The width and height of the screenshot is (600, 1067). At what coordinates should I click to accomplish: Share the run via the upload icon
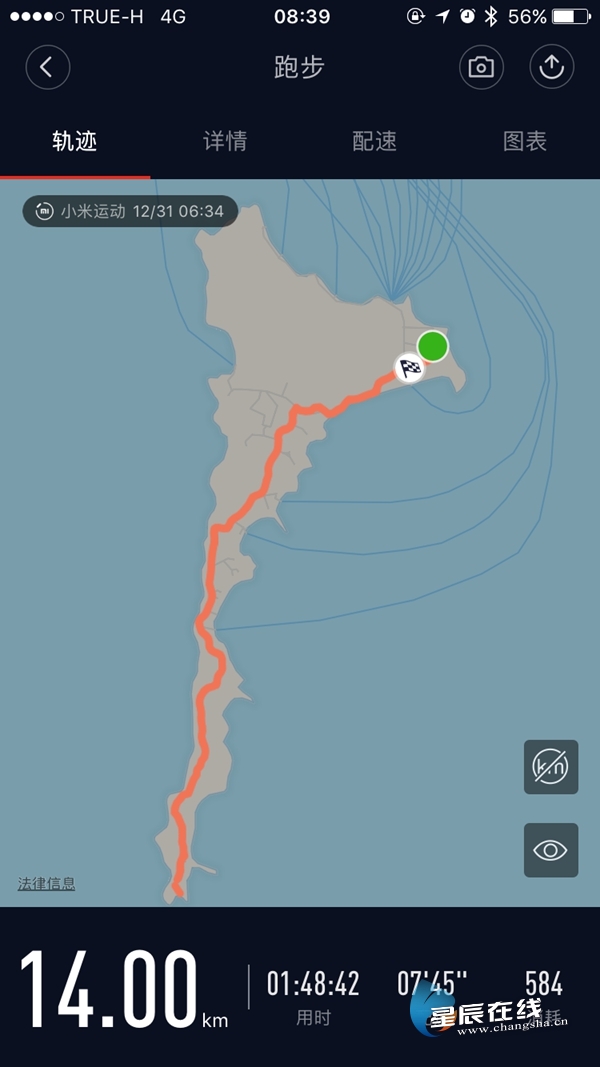coord(551,67)
